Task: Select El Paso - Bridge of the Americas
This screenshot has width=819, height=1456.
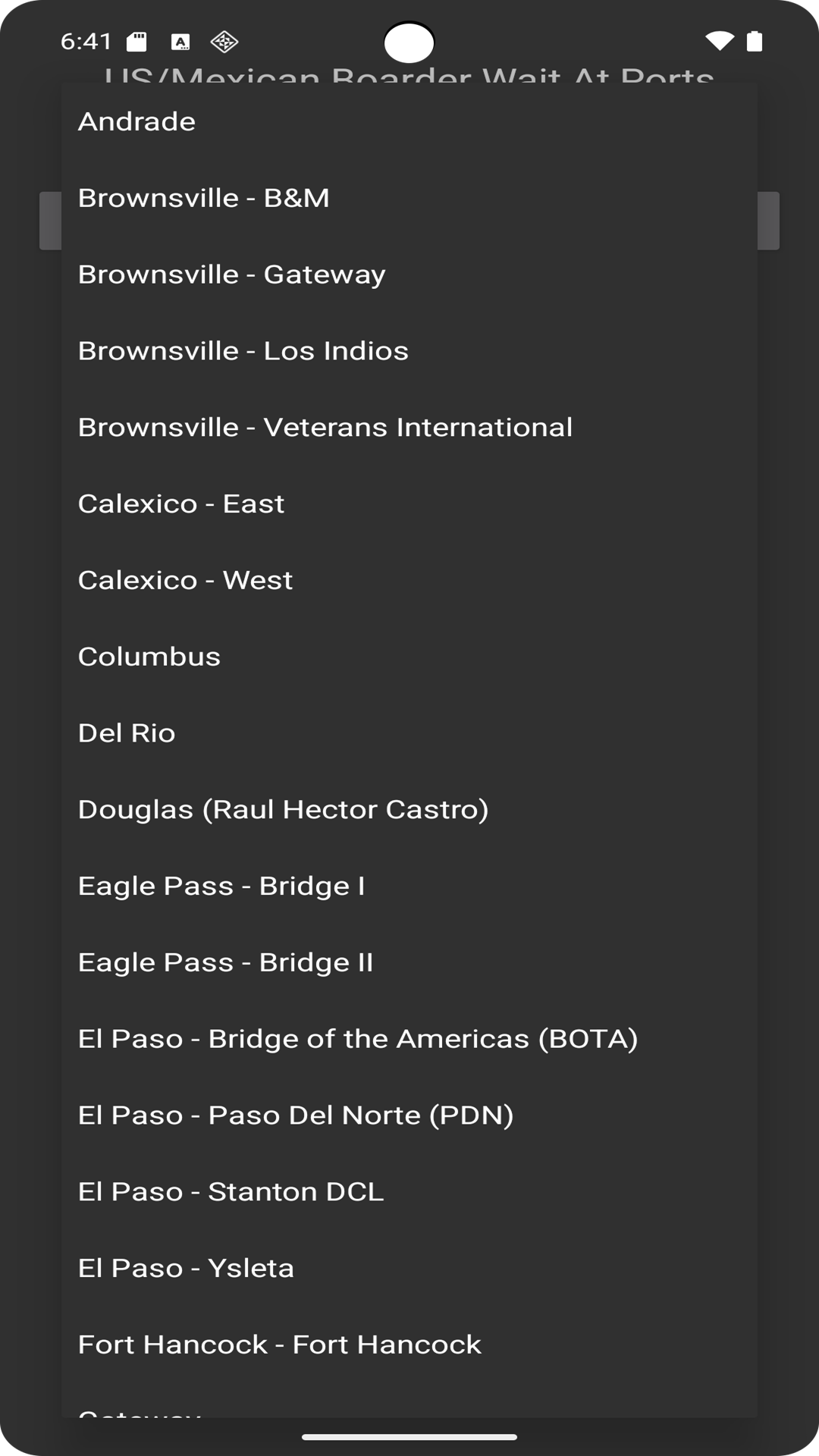Action: (409, 1040)
